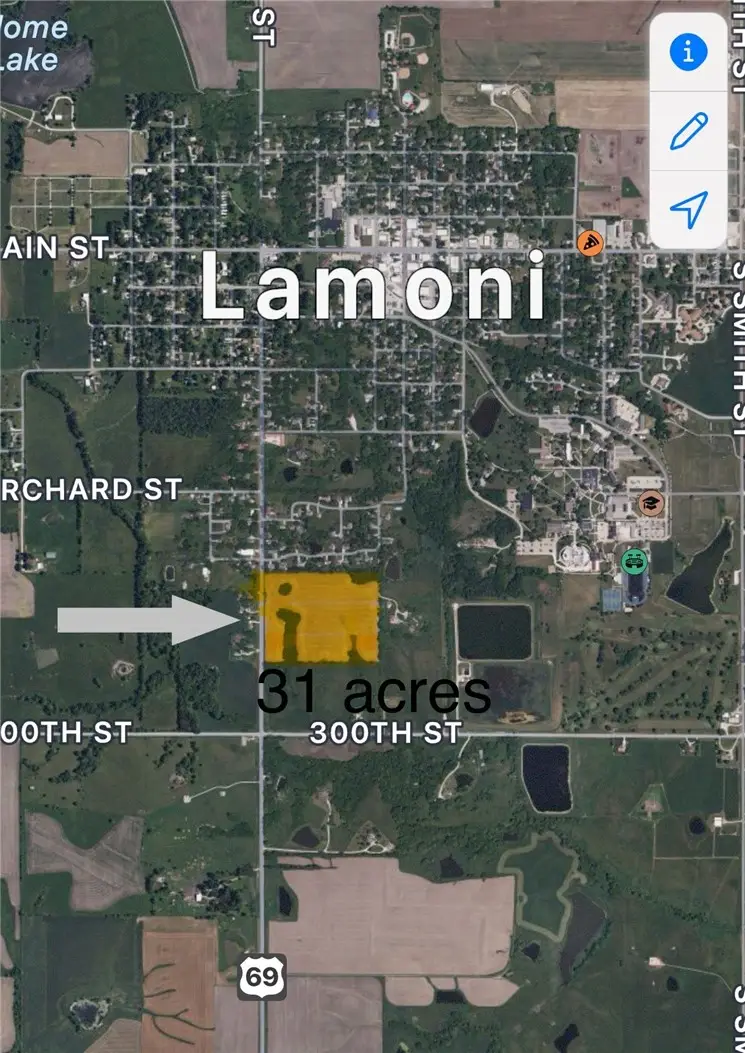Viewport: 745px width, 1053px height.
Task: Open the map info button
Action: coord(688,53)
